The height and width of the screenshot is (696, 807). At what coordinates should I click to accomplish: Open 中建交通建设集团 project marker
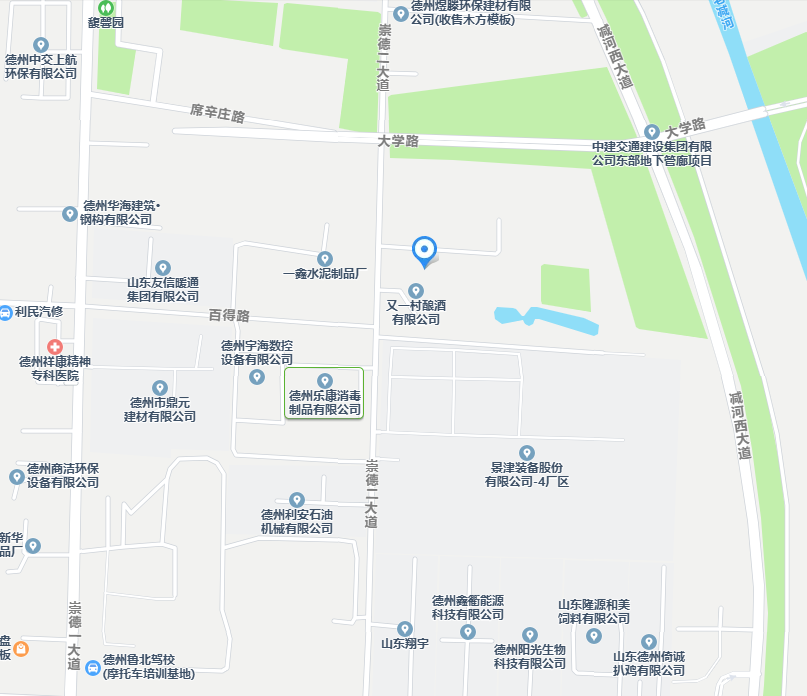coord(651,131)
